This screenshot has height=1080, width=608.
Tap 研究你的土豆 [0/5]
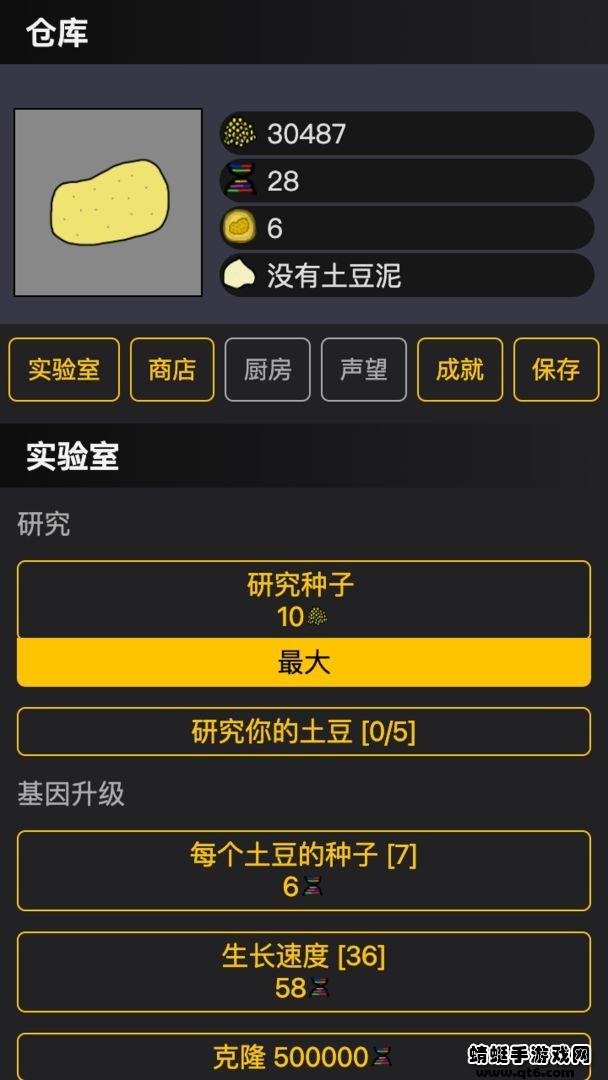(303, 732)
